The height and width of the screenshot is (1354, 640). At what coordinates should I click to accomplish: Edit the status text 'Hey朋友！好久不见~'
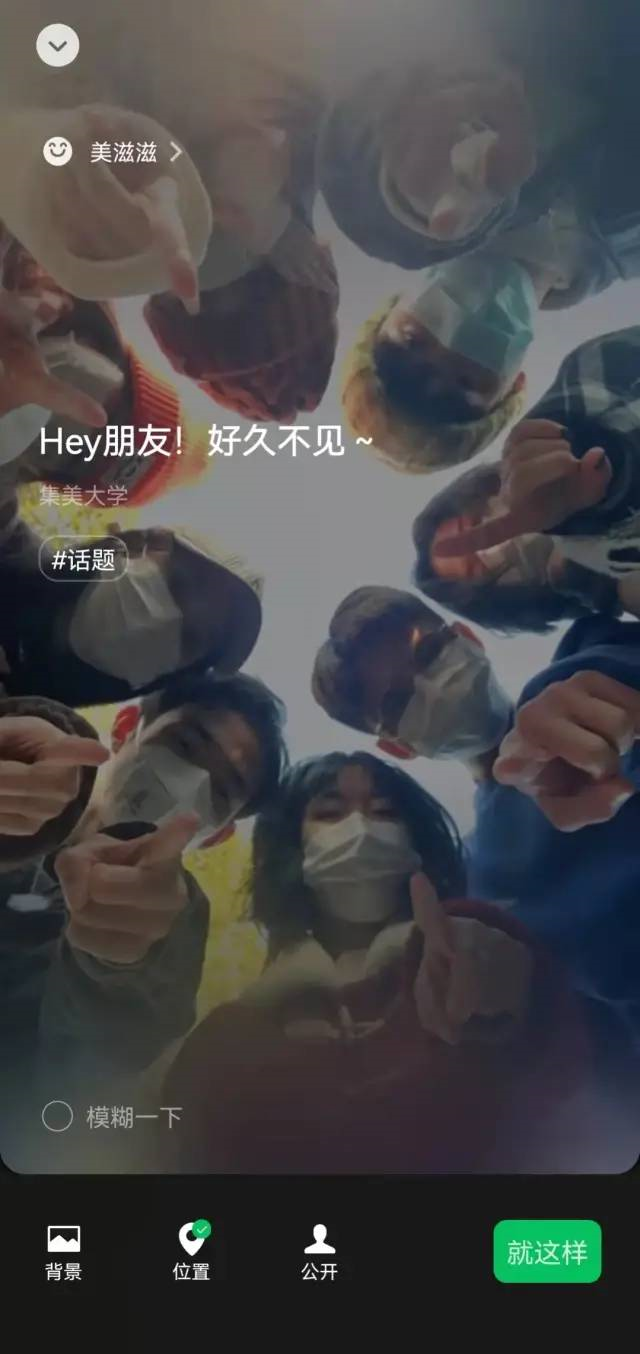(205, 441)
